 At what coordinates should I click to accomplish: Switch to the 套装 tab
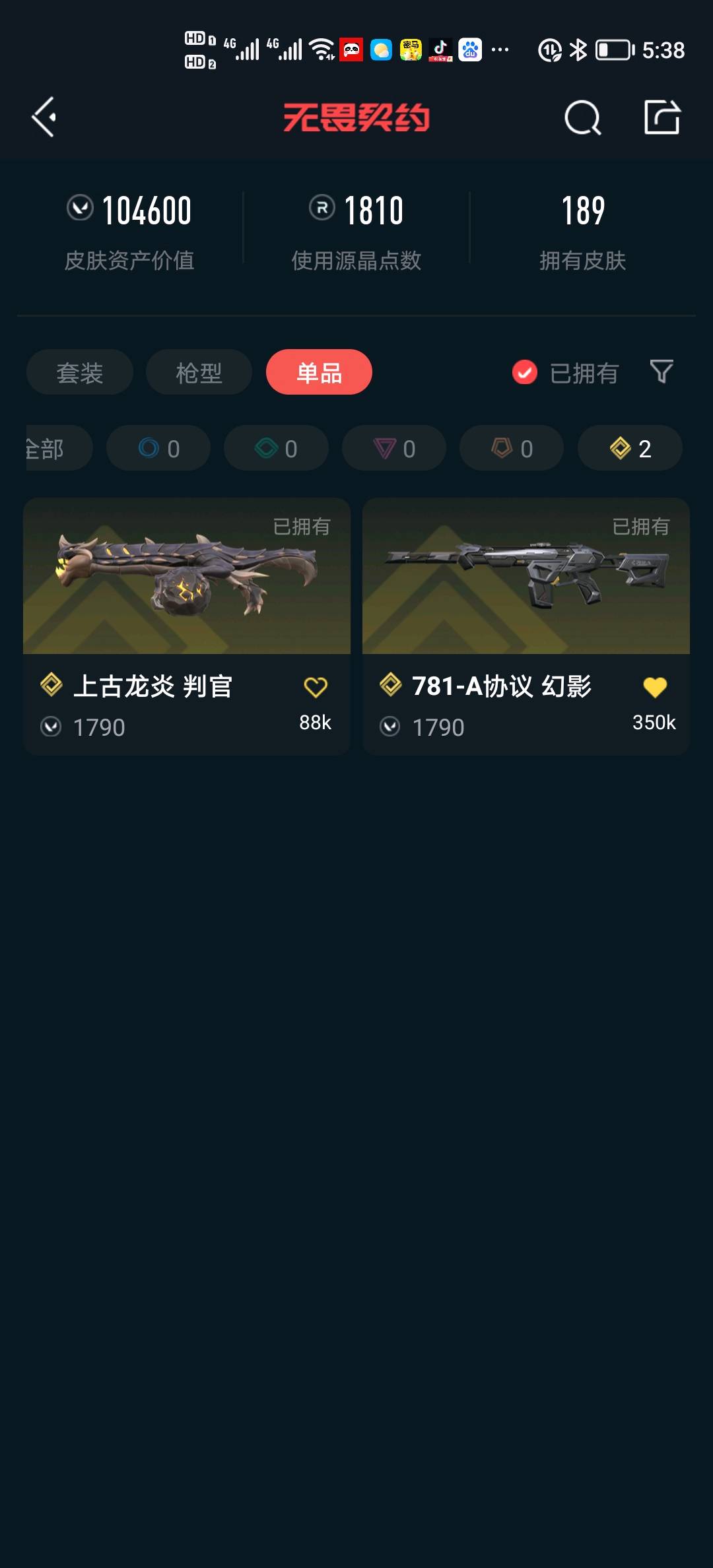click(80, 373)
